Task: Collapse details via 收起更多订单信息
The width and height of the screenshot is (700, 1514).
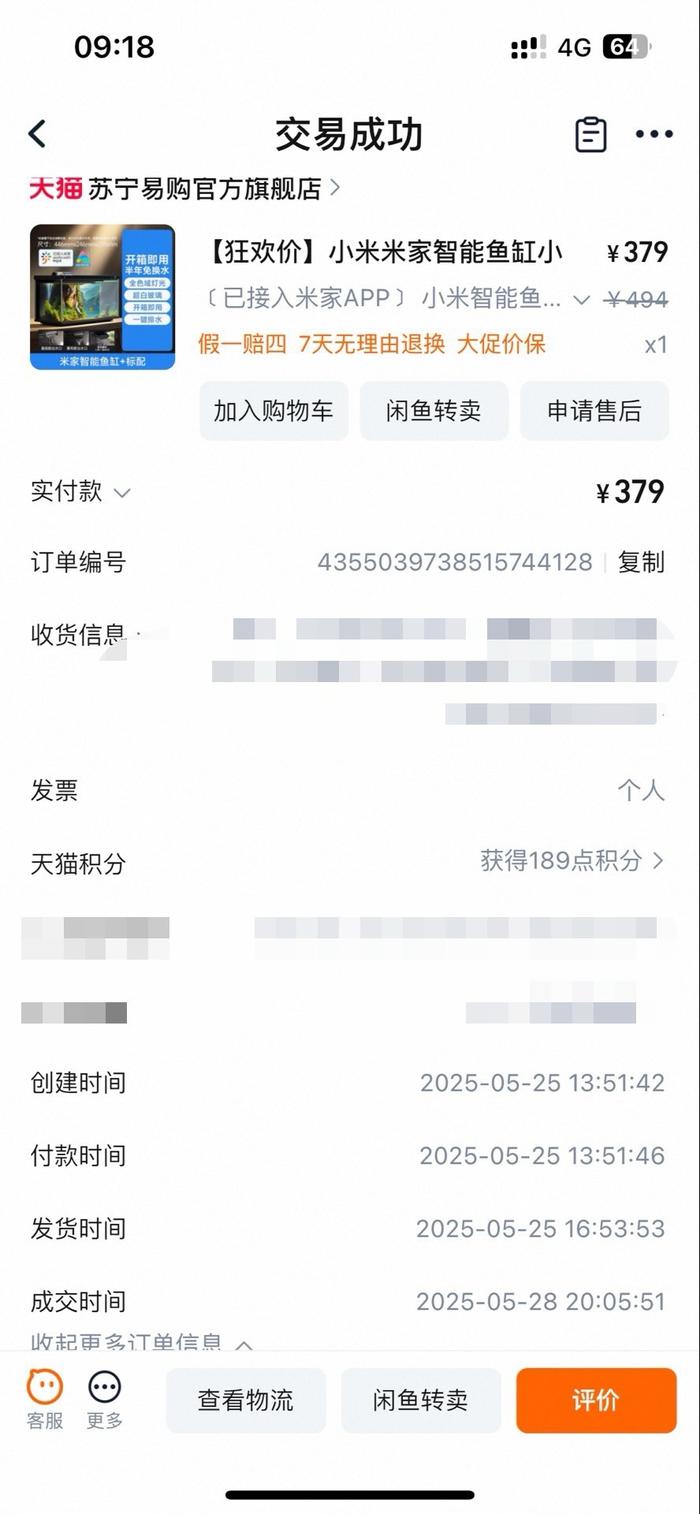Action: tap(141, 1341)
